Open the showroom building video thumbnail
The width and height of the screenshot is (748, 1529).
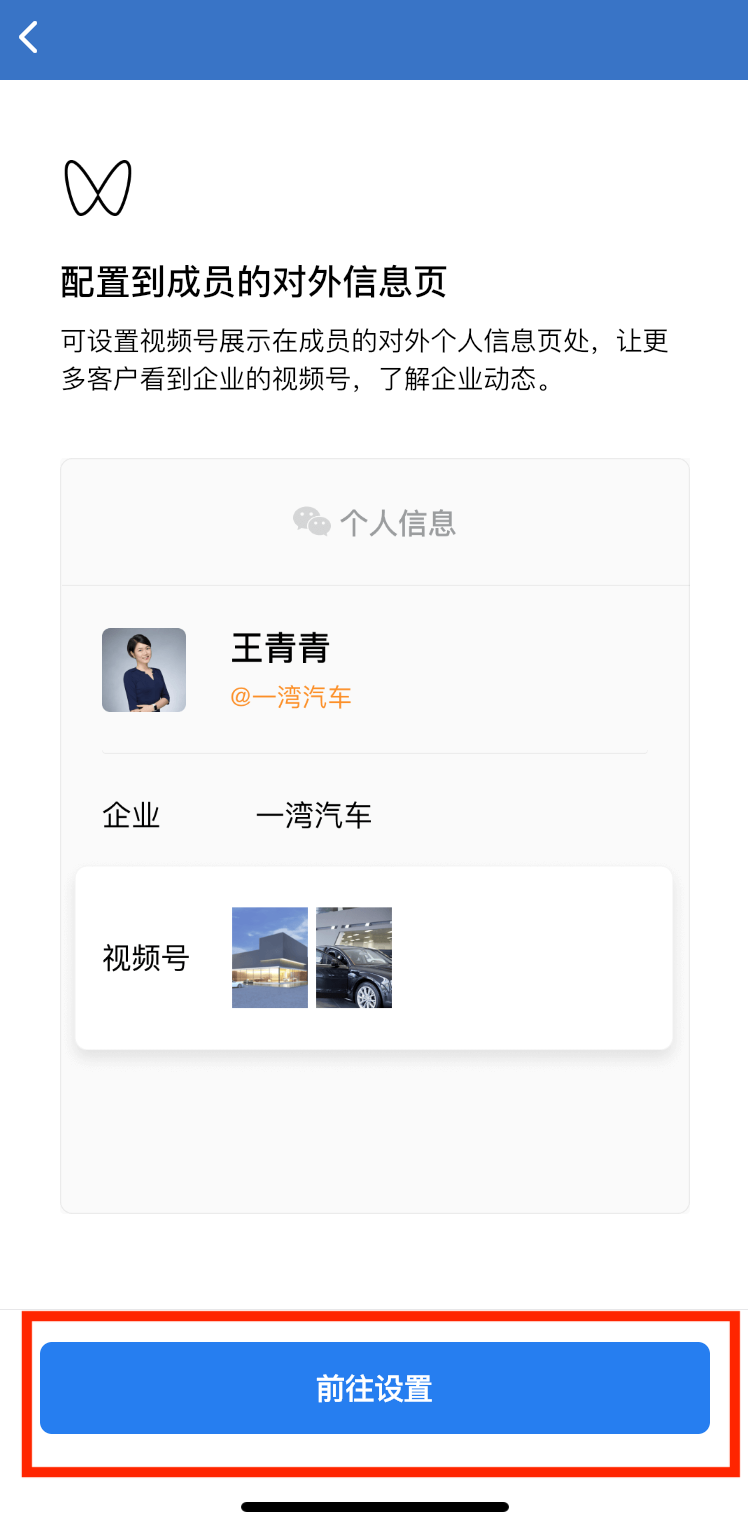pyautogui.click(x=269, y=956)
